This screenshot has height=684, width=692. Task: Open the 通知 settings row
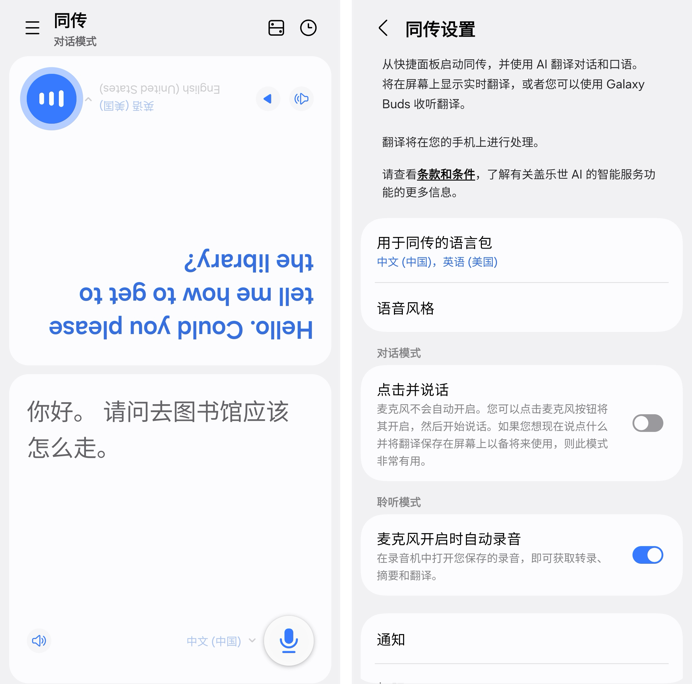[x=521, y=639]
